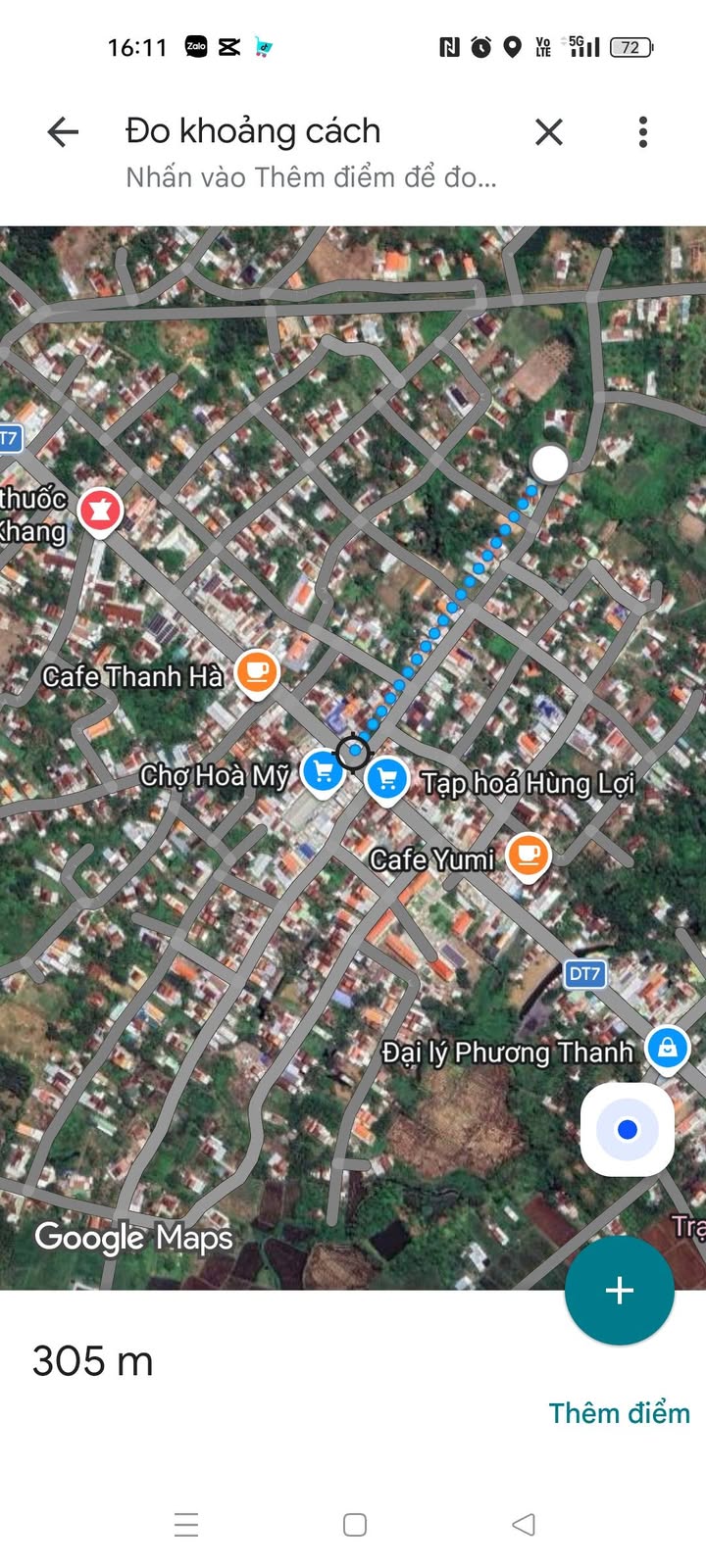This screenshot has height=1568, width=706.
Task: Add a measurement point with the plus button
Action: 619,1290
